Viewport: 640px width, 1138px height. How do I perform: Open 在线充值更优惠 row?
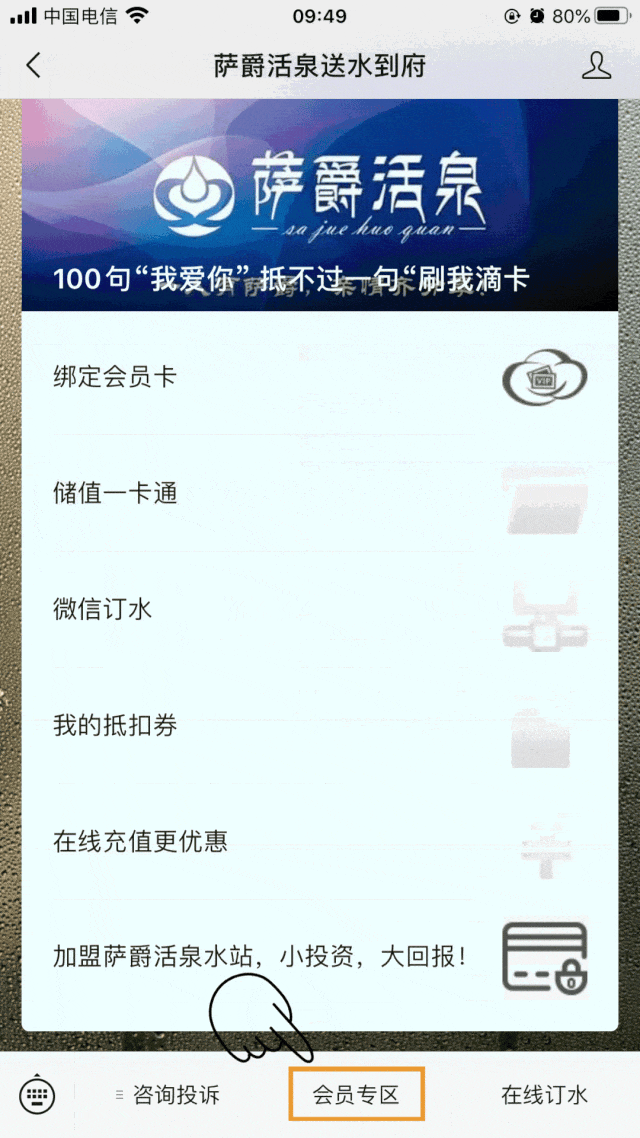[x=320, y=842]
